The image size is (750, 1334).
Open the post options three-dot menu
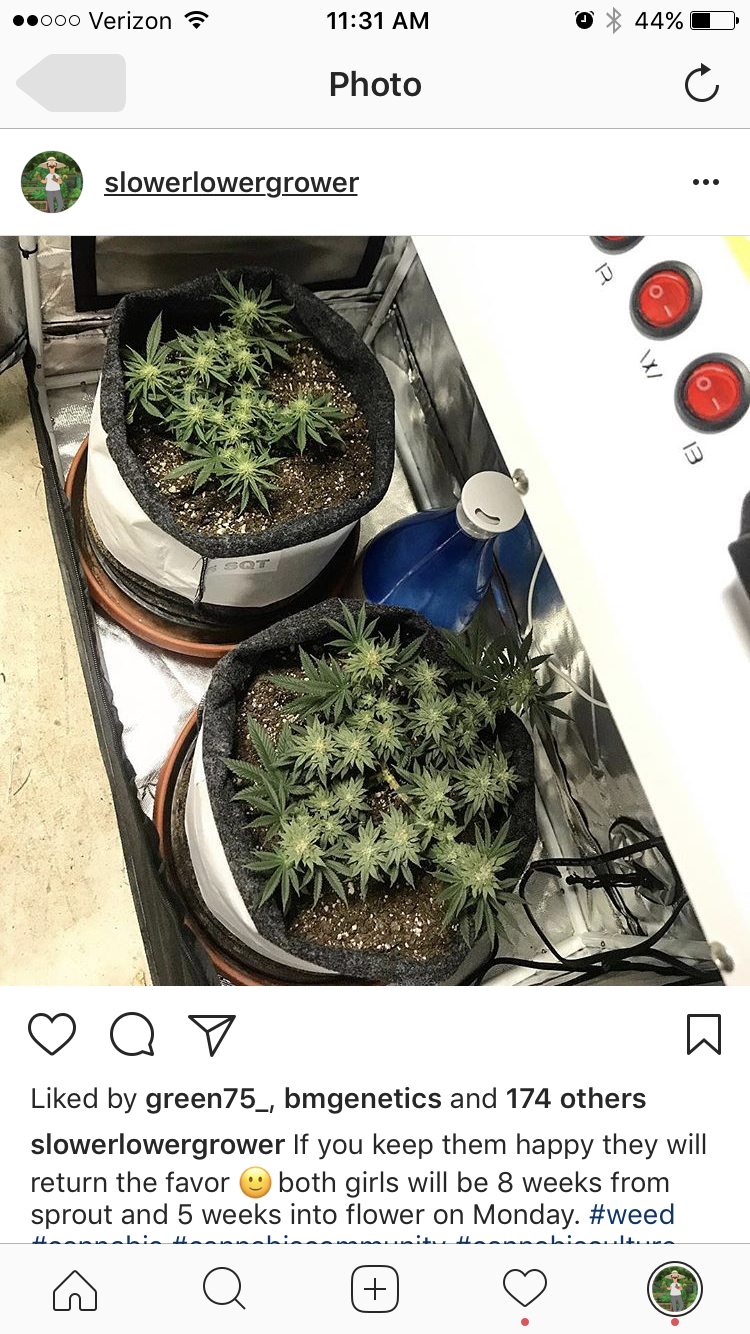[x=705, y=182]
